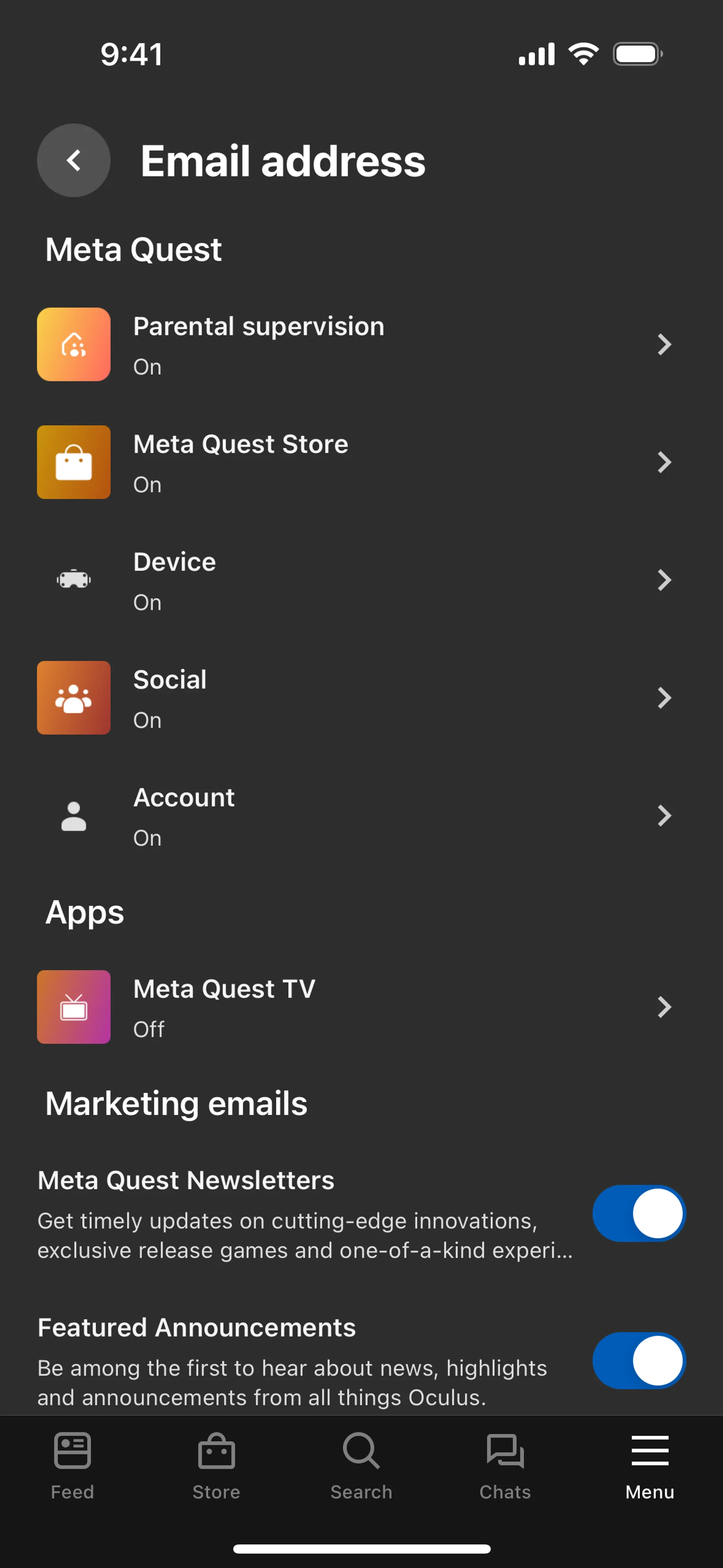Turn off Meta Quest Newsletters emails
Viewport: 723px width, 1568px height.
(638, 1214)
